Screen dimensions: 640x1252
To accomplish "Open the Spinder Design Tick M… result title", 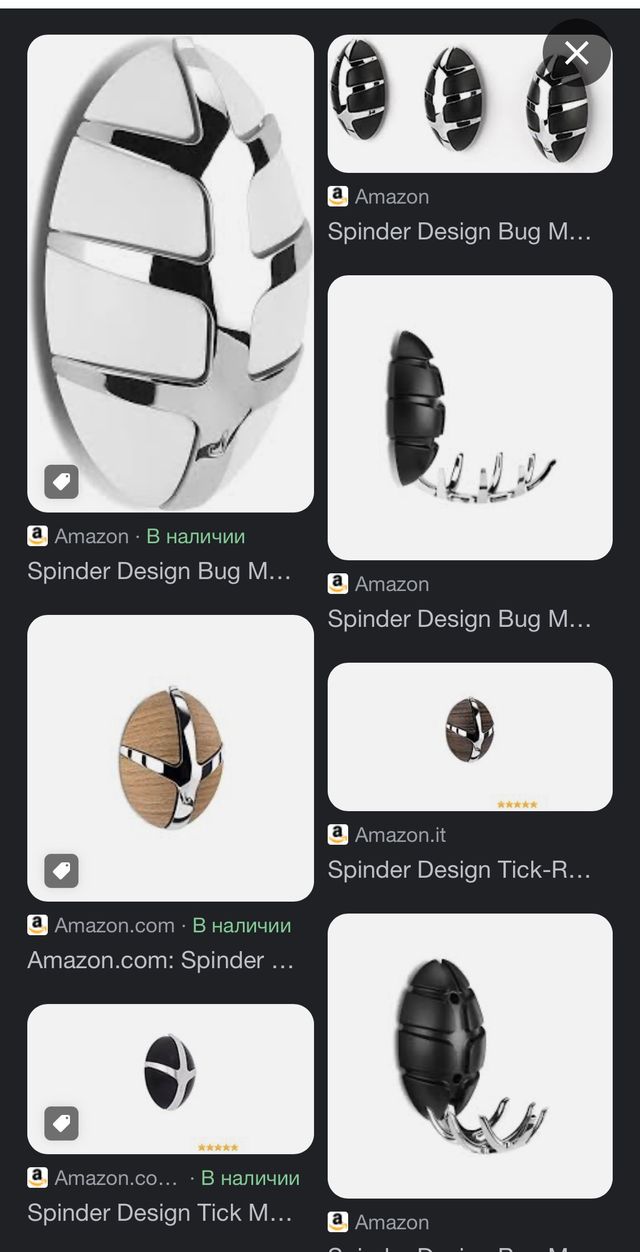I will point(160,1213).
